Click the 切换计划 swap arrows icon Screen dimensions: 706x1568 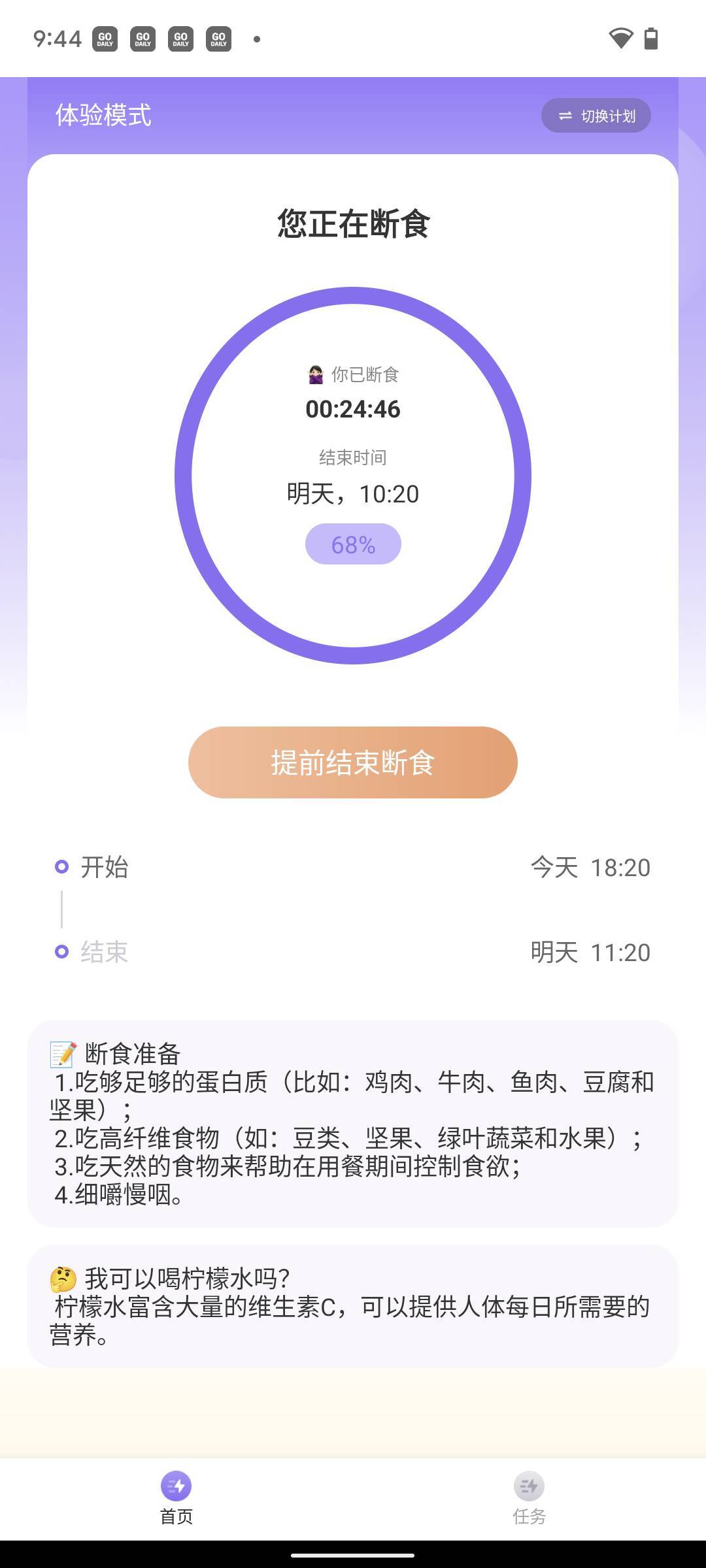click(566, 115)
